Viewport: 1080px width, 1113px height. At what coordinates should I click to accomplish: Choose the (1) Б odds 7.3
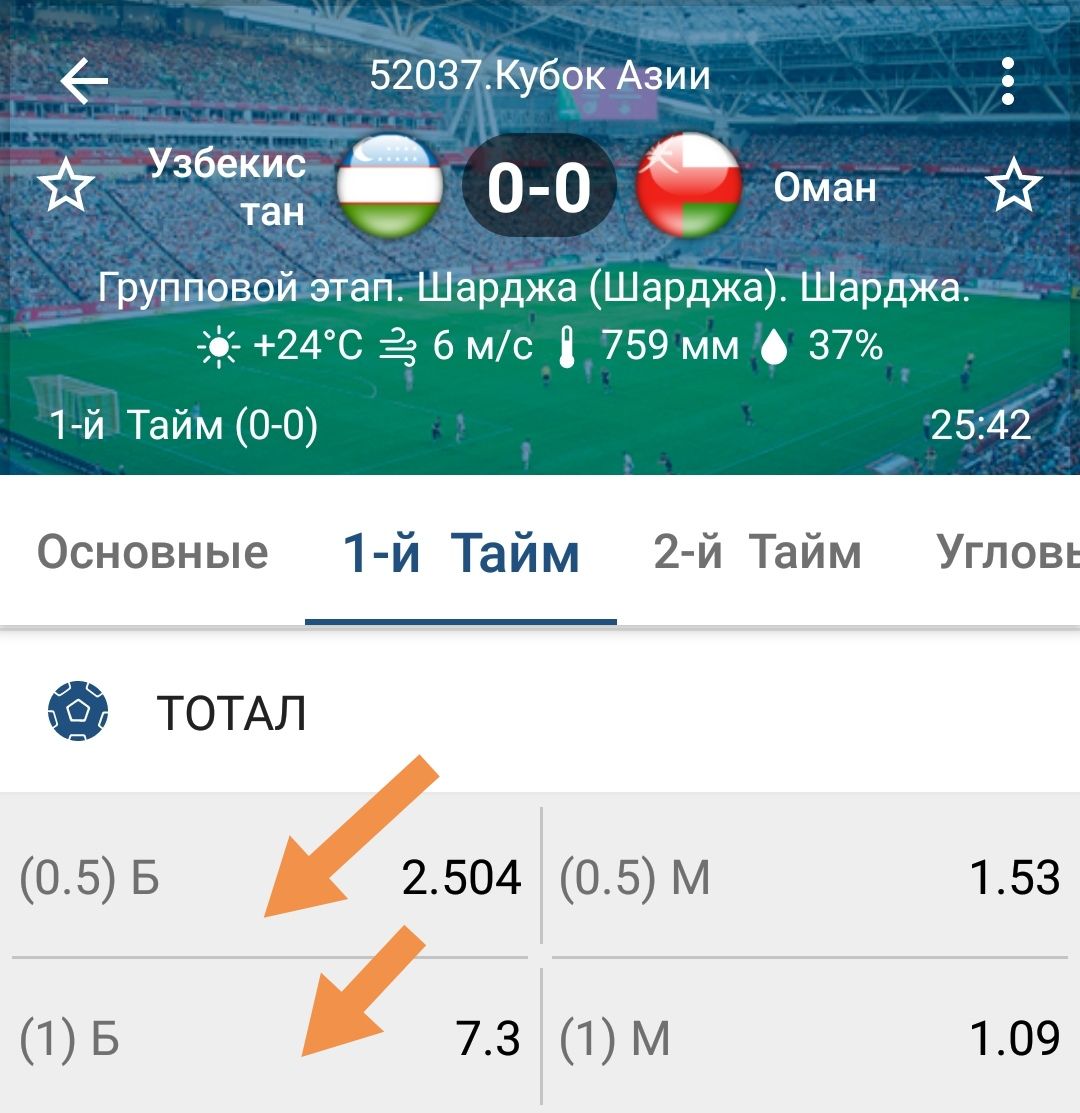pos(270,1039)
